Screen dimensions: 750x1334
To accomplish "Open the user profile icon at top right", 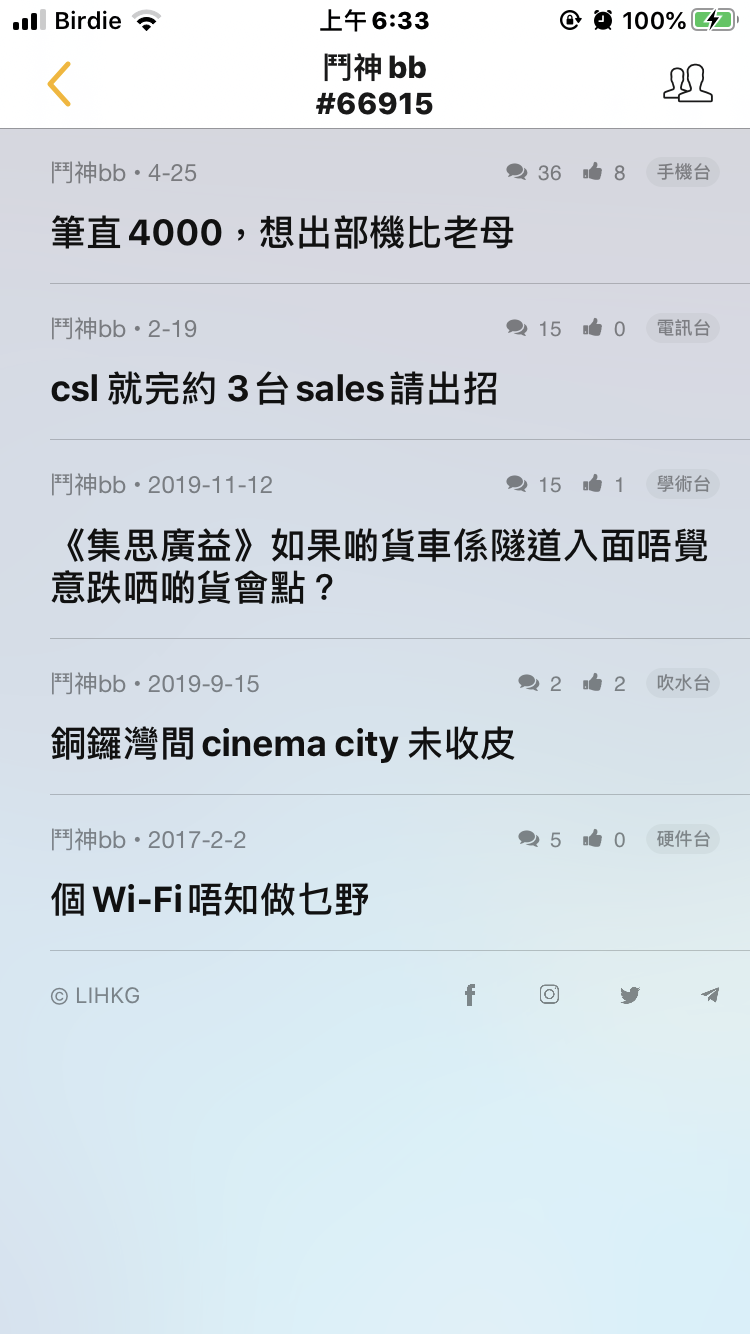I will click(688, 84).
